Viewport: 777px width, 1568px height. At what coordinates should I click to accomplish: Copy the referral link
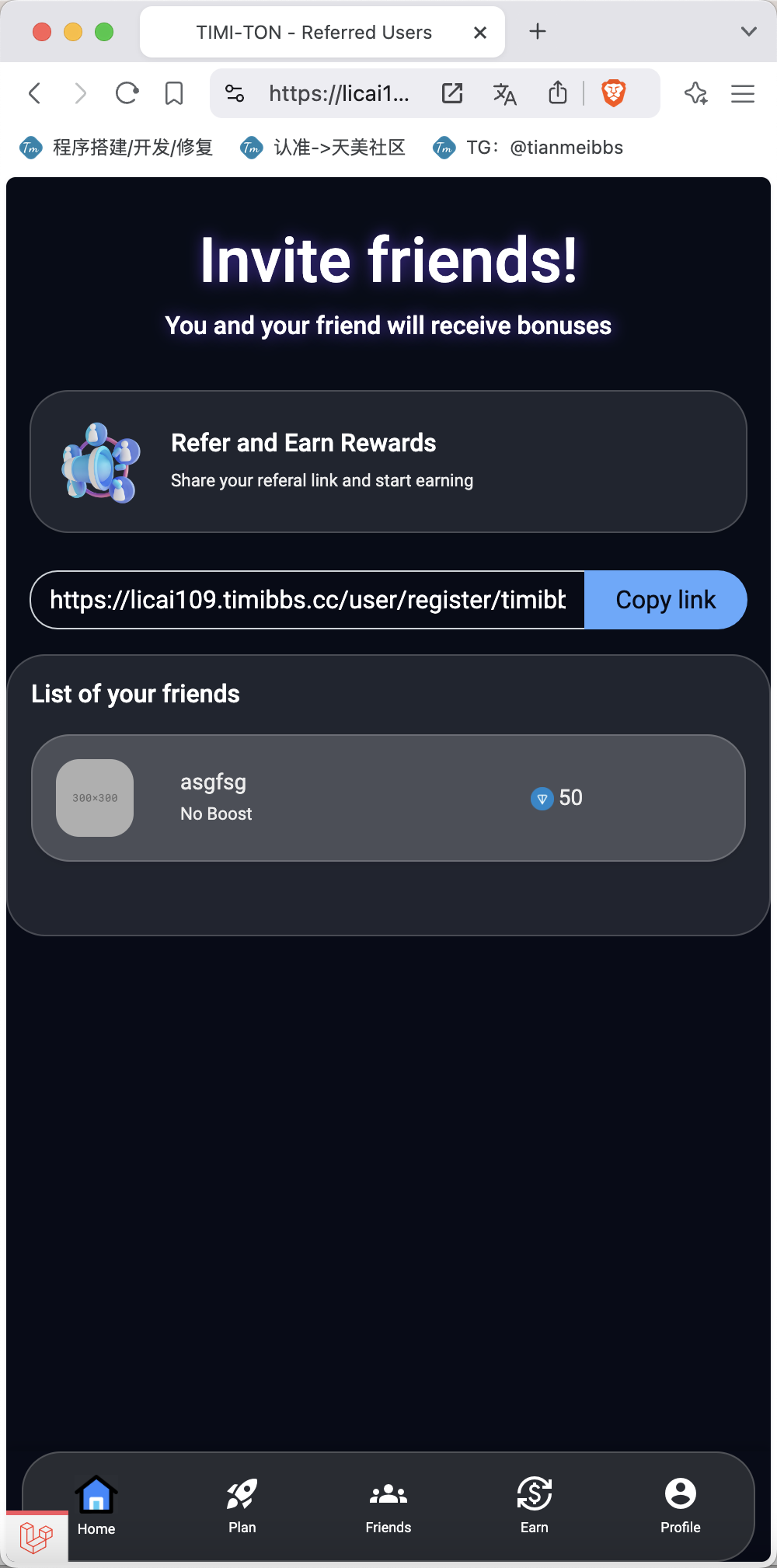(x=665, y=600)
